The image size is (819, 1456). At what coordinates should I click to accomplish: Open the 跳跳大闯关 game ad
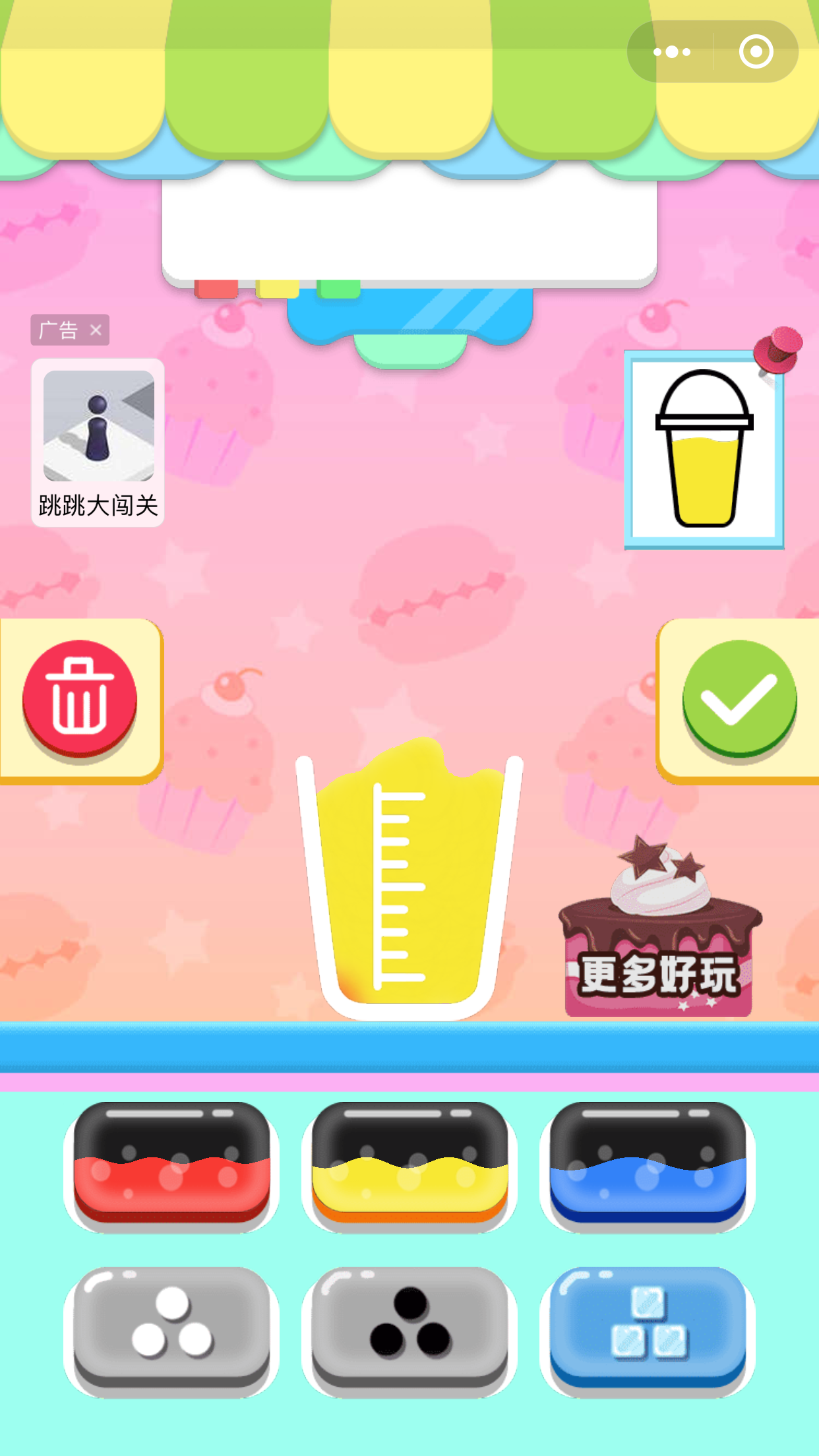pos(98,440)
